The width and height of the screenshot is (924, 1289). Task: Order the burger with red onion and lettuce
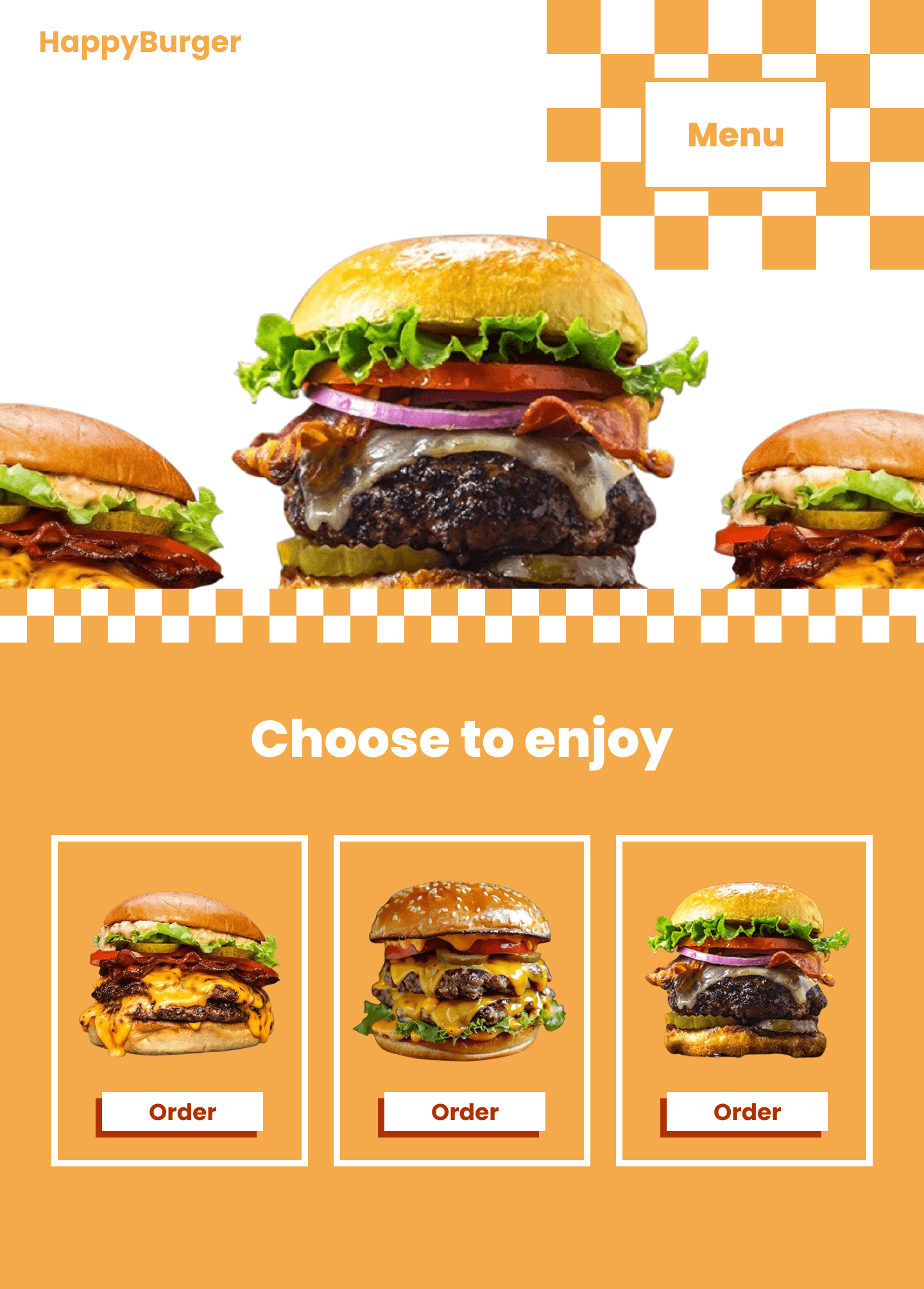[747, 1111]
